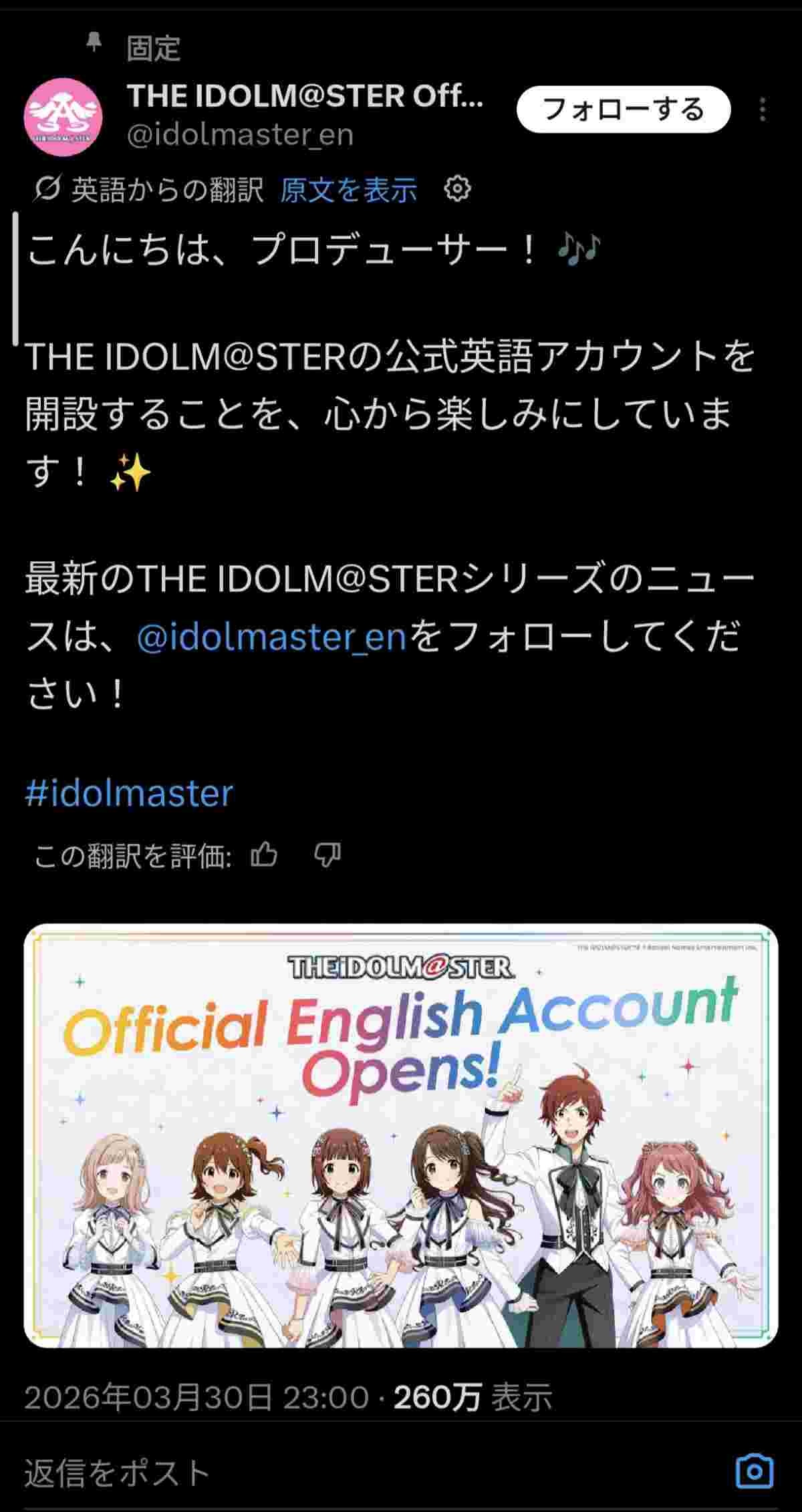Open THE IDOLM@STER Official account name
This screenshot has width=802, height=1512.
(305, 97)
